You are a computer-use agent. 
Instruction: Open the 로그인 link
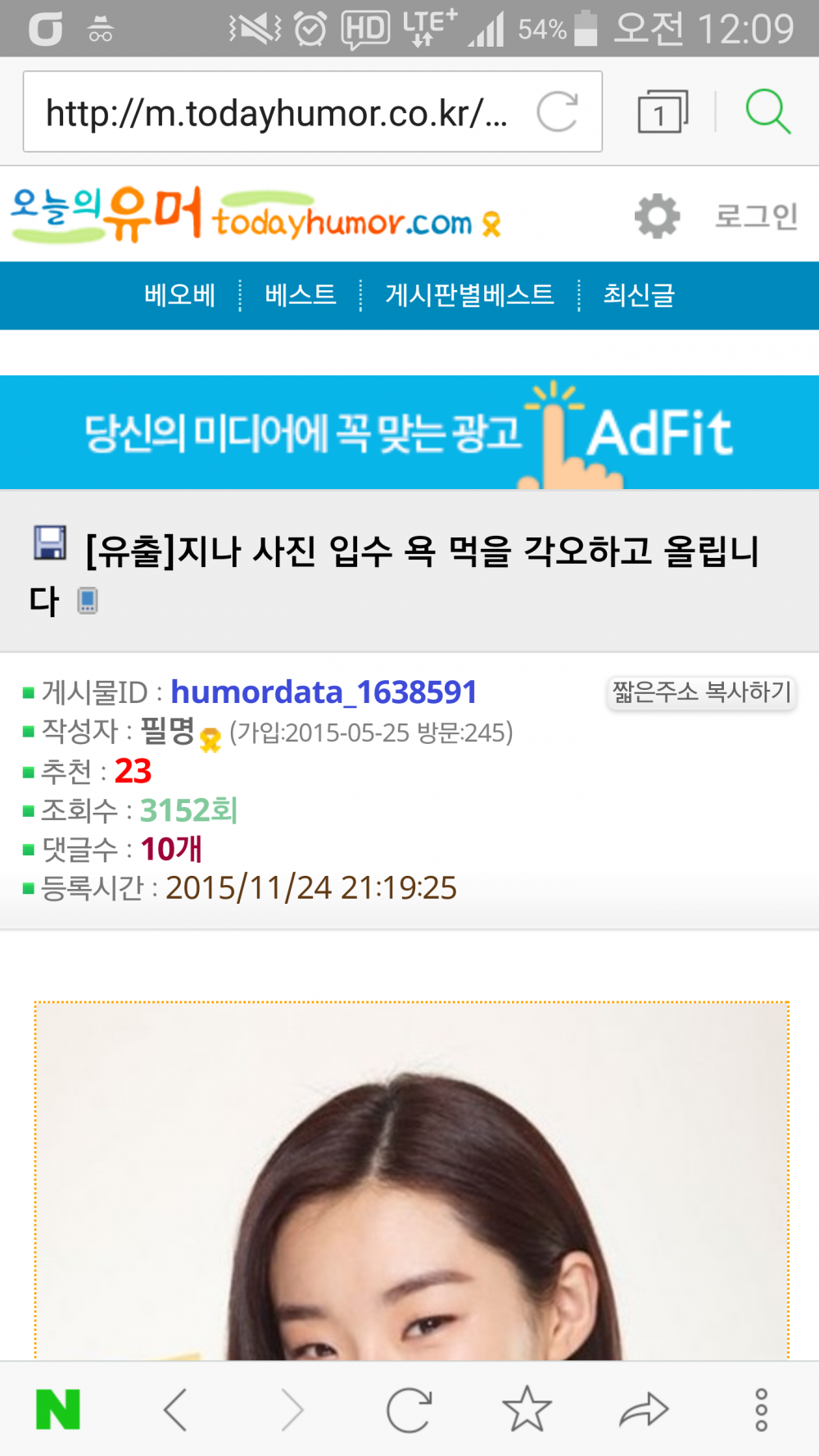coord(753,216)
